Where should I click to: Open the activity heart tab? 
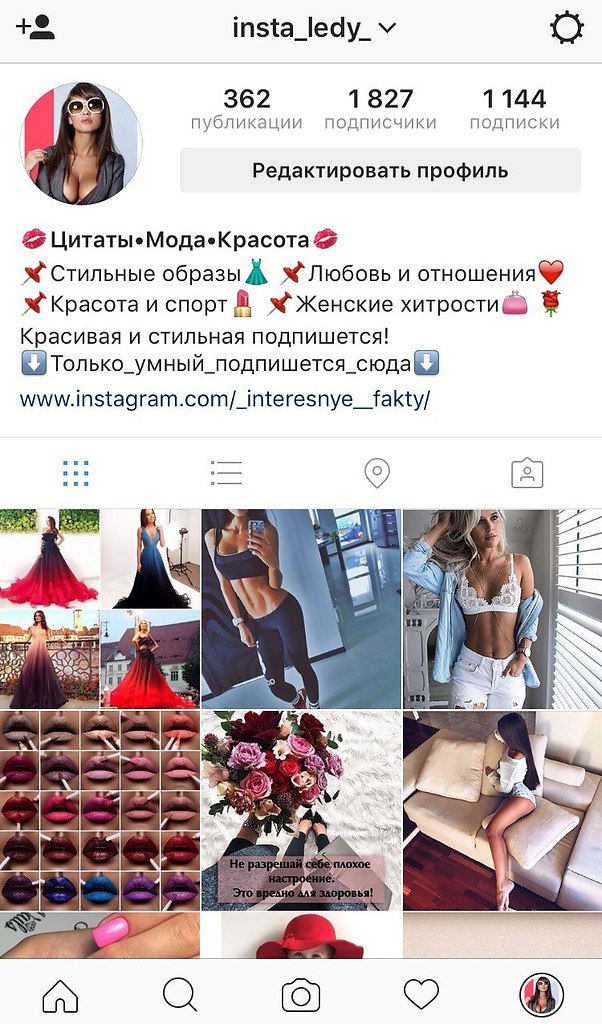[421, 994]
